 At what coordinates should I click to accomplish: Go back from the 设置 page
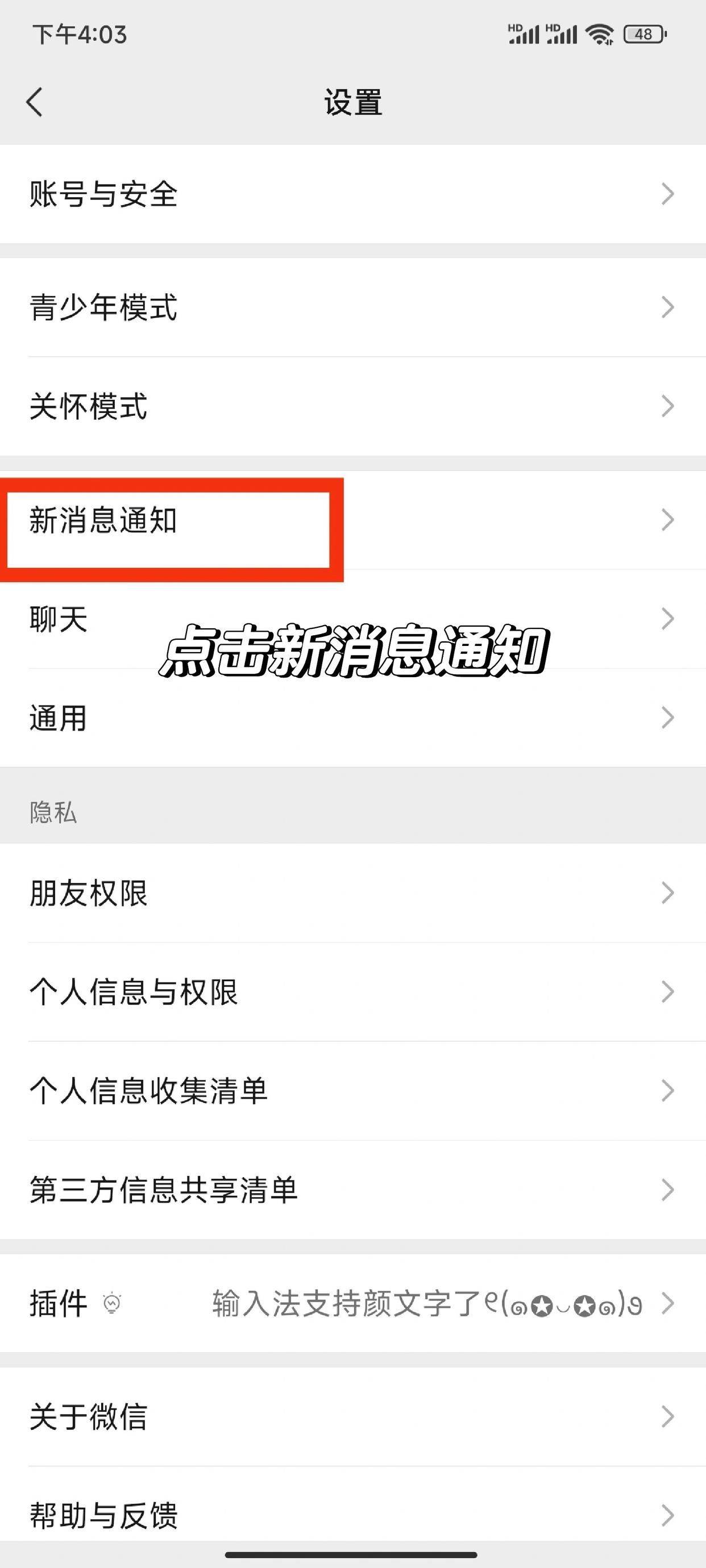pos(35,102)
